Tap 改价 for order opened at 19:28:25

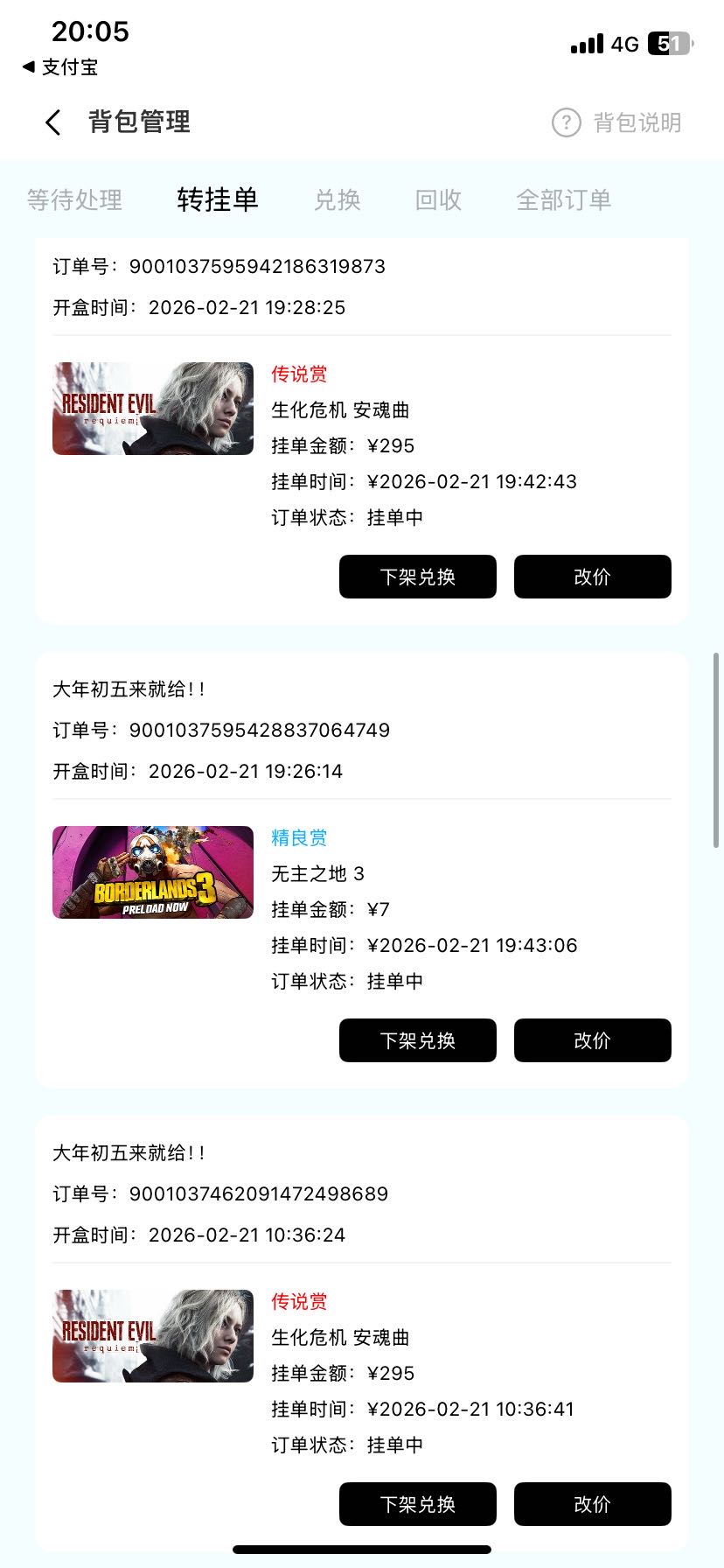tap(592, 577)
